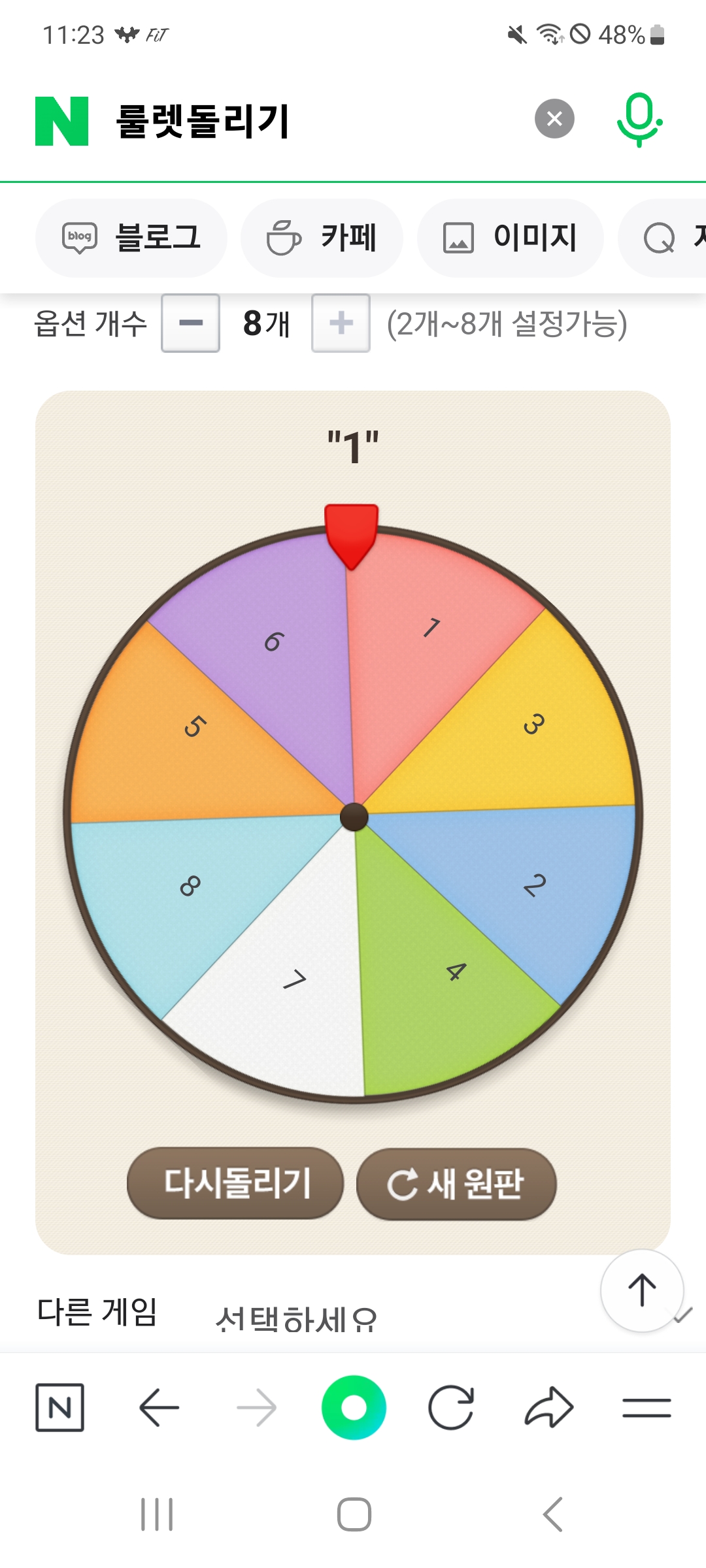Screen dimensions: 706x1568
Task: Switch to the 이미지 tab
Action: point(510,238)
